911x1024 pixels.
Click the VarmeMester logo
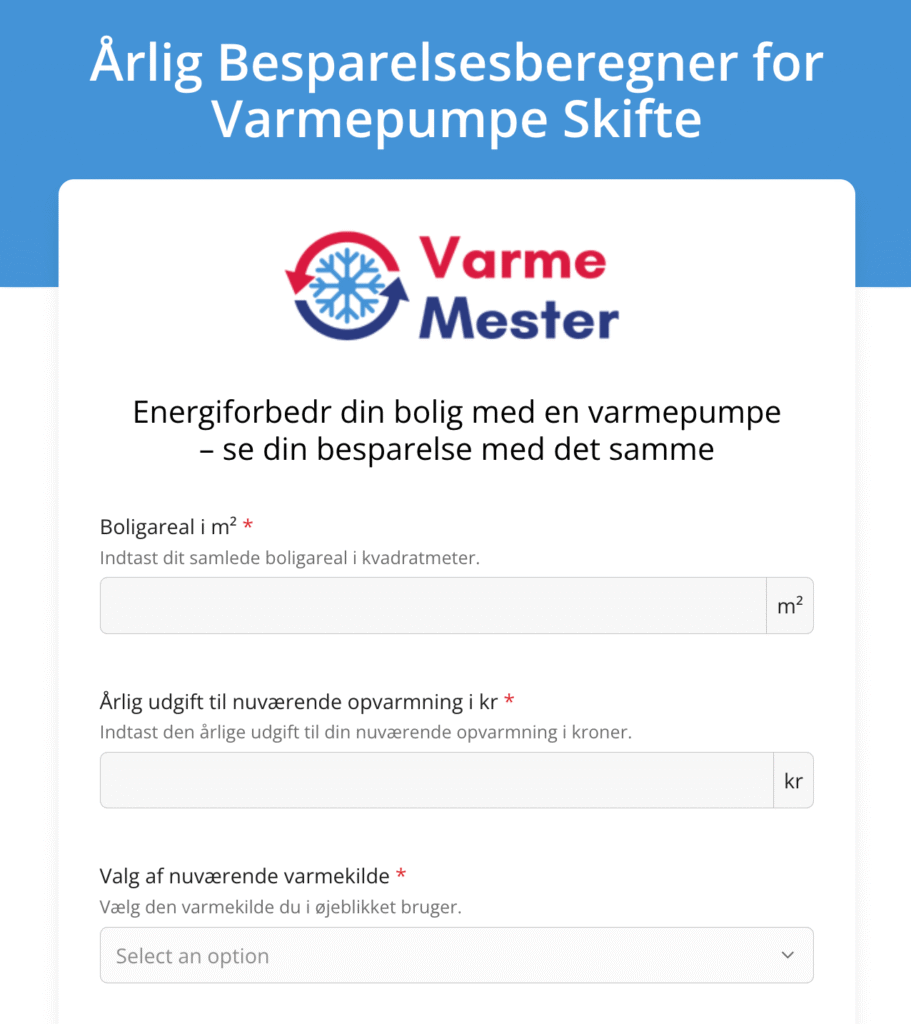tap(453, 284)
